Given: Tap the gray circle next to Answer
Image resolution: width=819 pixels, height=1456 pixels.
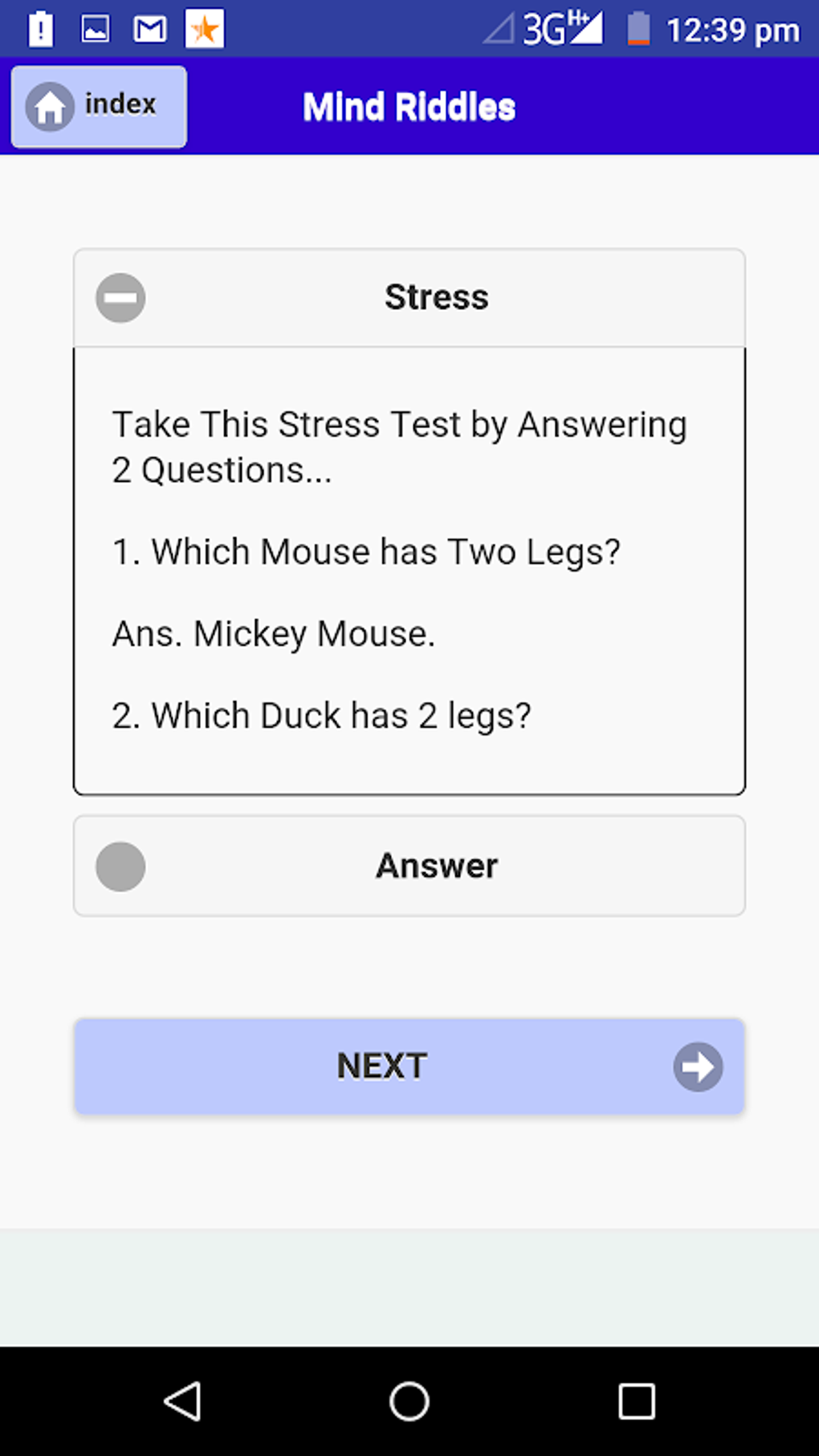Looking at the screenshot, I should [120, 866].
